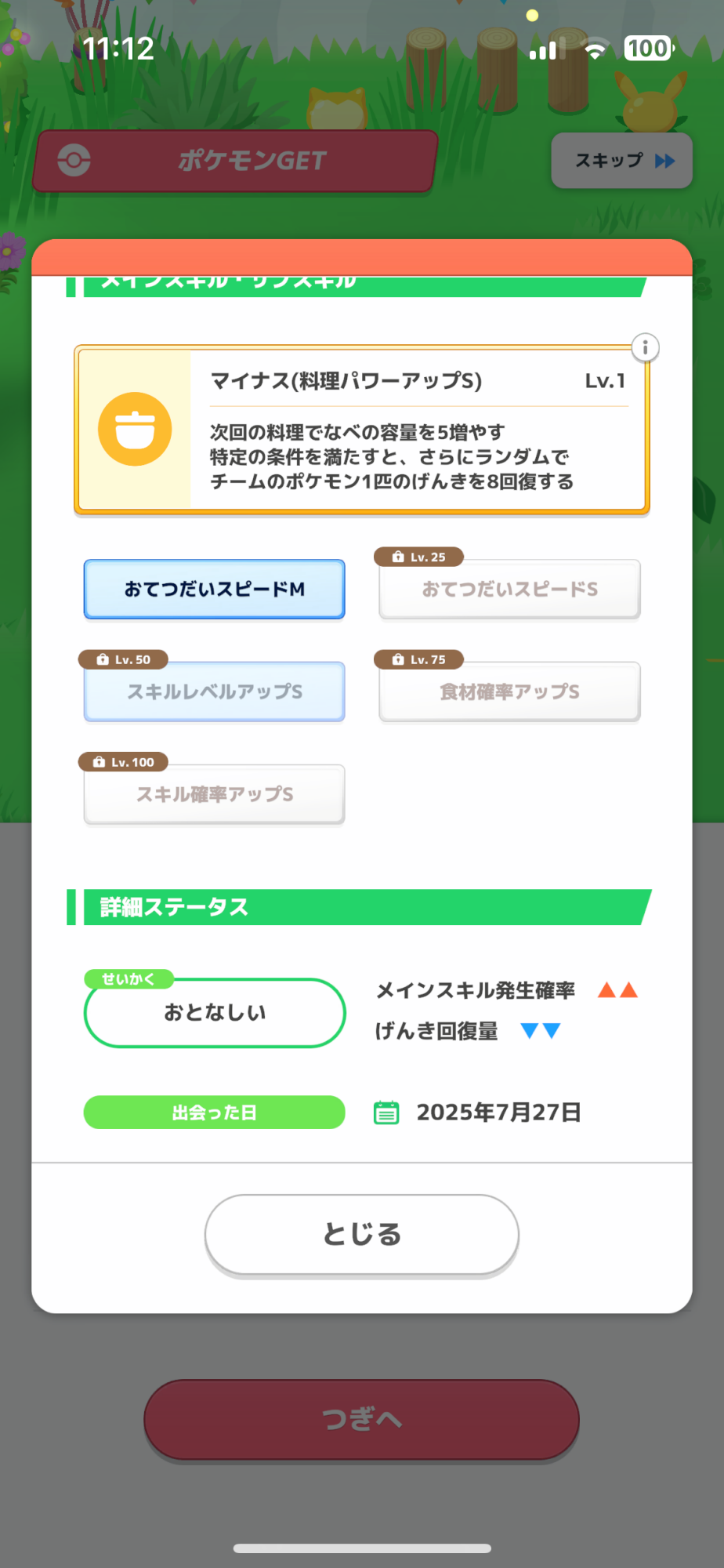Open the スキルレベルアップS sub skill
The width and height of the screenshot is (724, 1568).
click(214, 691)
